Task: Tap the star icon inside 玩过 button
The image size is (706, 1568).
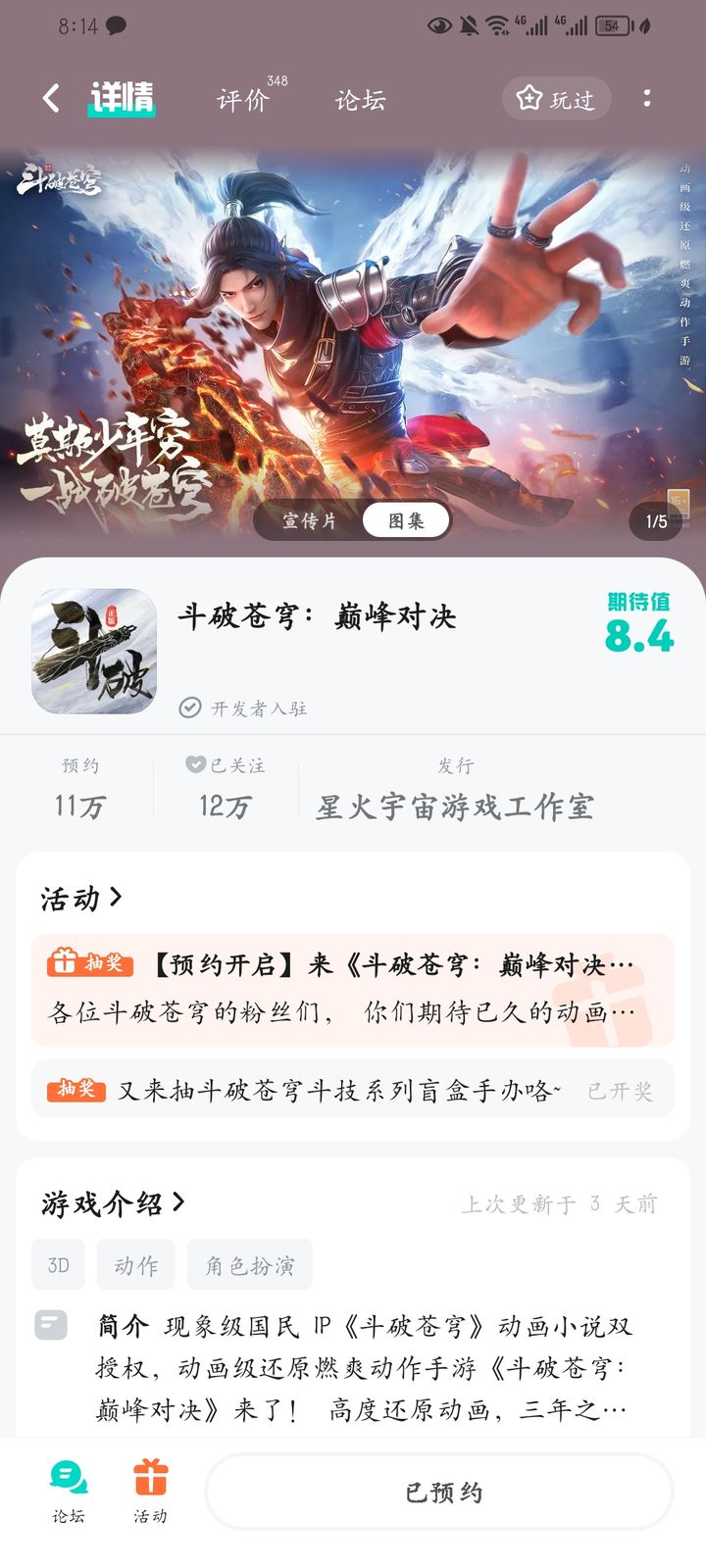Action: click(527, 98)
